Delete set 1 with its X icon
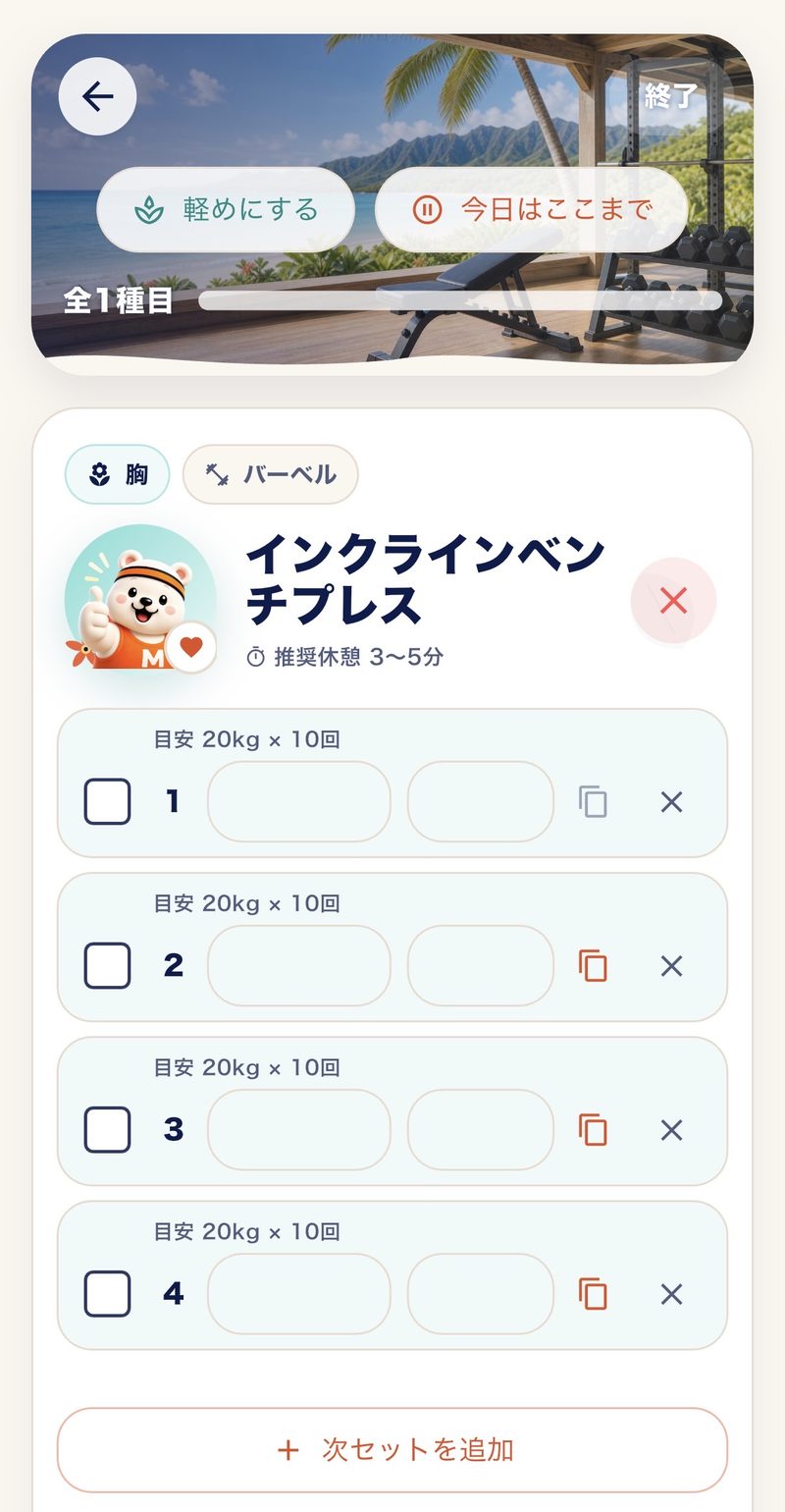Screen dimensions: 785x1512 tap(671, 801)
